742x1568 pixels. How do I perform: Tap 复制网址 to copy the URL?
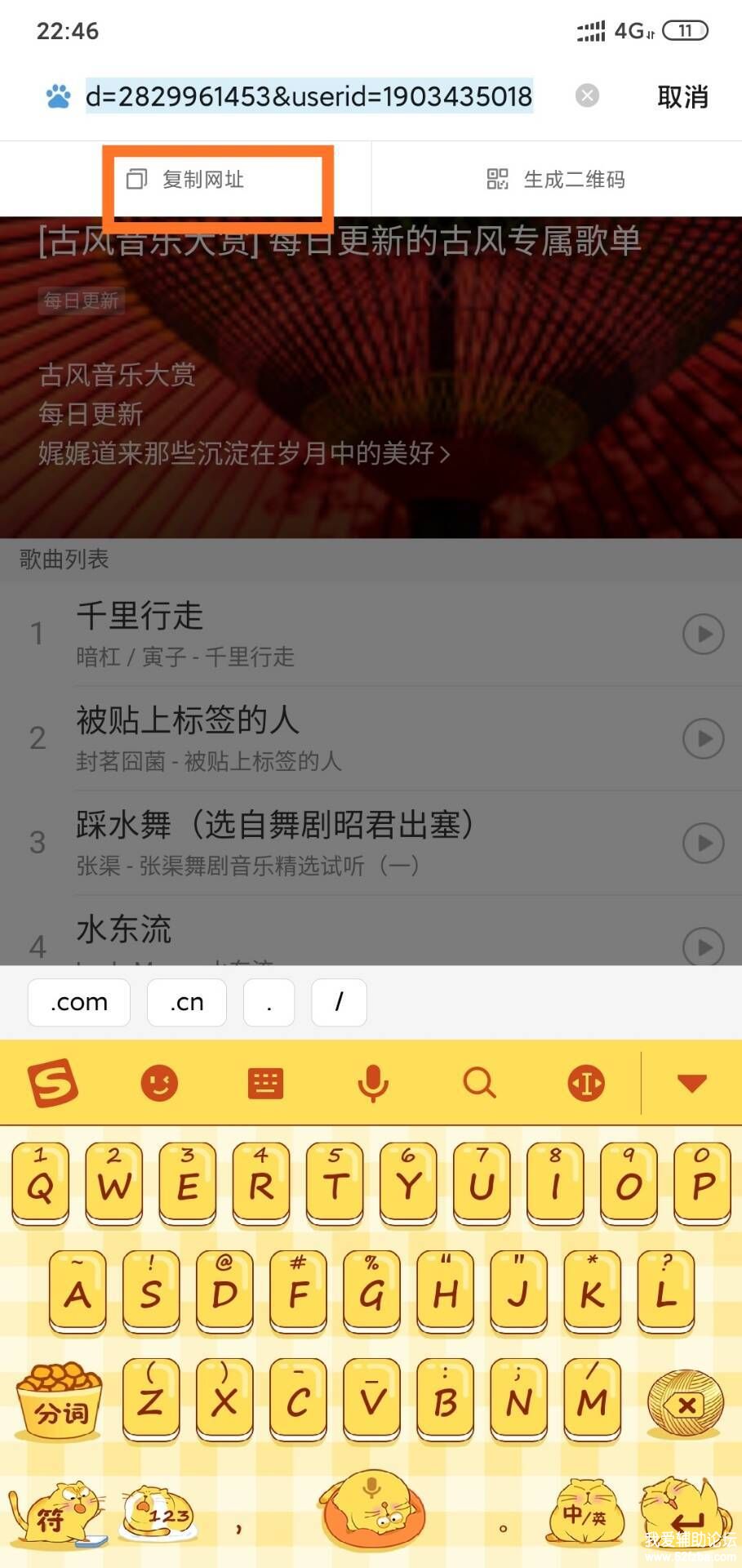(x=186, y=180)
